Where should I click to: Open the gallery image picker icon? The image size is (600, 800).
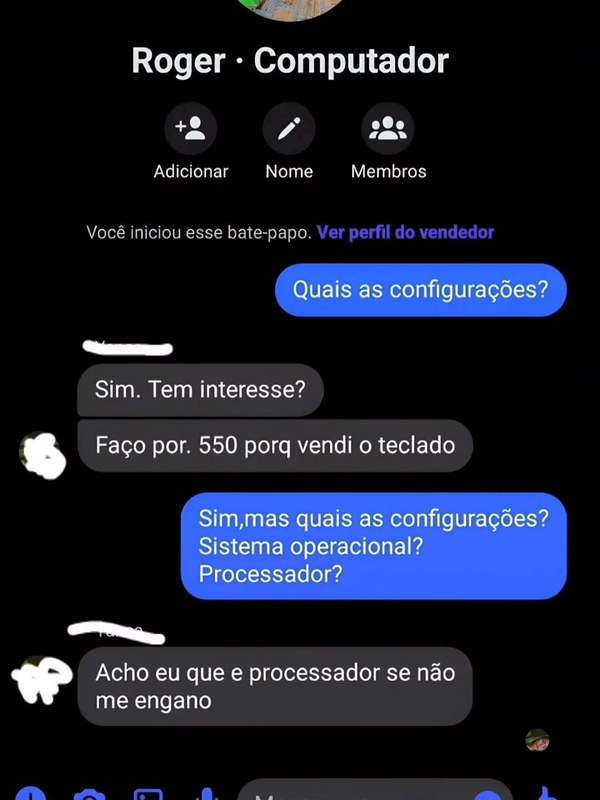tap(148, 794)
